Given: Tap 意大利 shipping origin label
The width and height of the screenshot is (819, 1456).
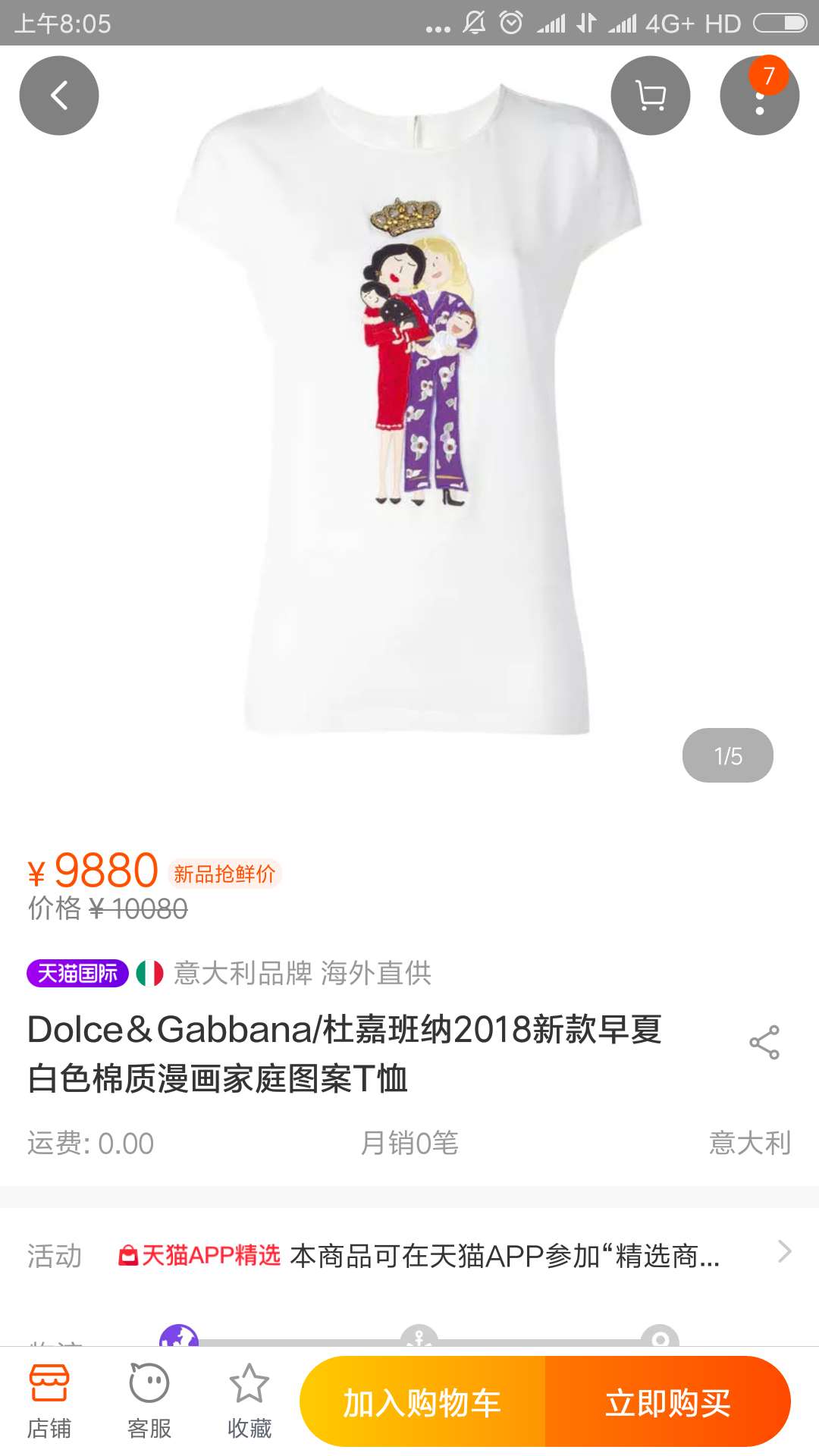Looking at the screenshot, I should point(751,1145).
